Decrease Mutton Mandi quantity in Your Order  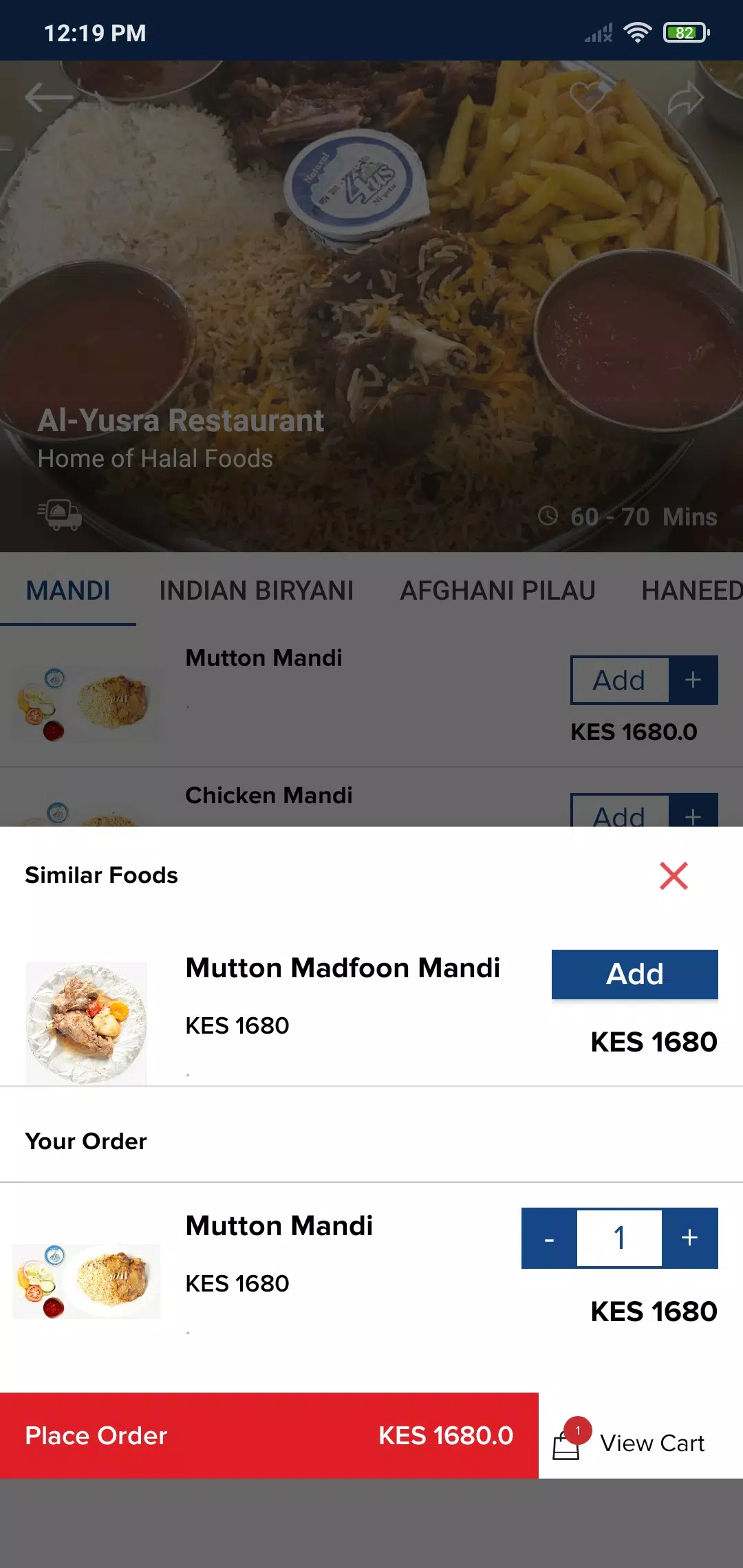click(x=549, y=1238)
